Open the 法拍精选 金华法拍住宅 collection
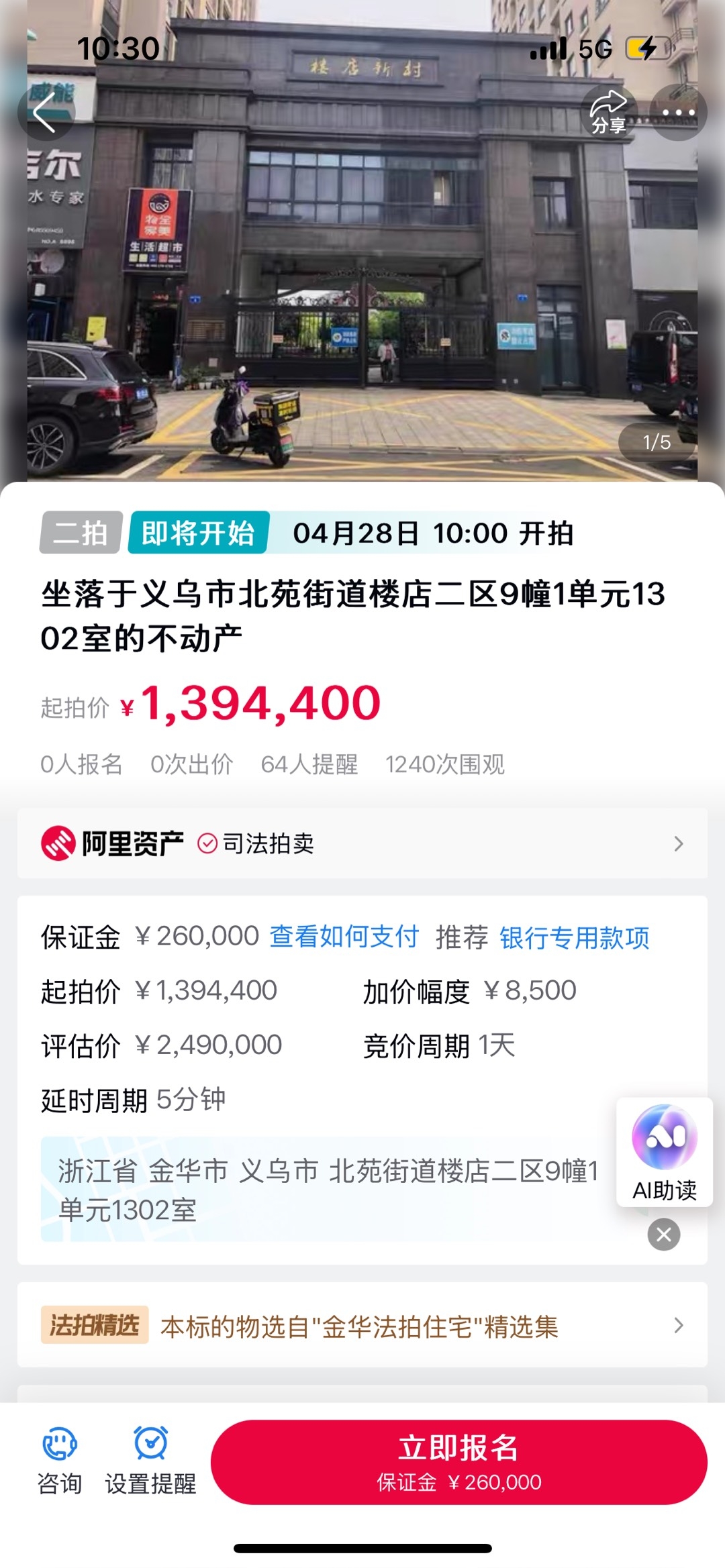This screenshot has height=1568, width=725. (362, 1325)
